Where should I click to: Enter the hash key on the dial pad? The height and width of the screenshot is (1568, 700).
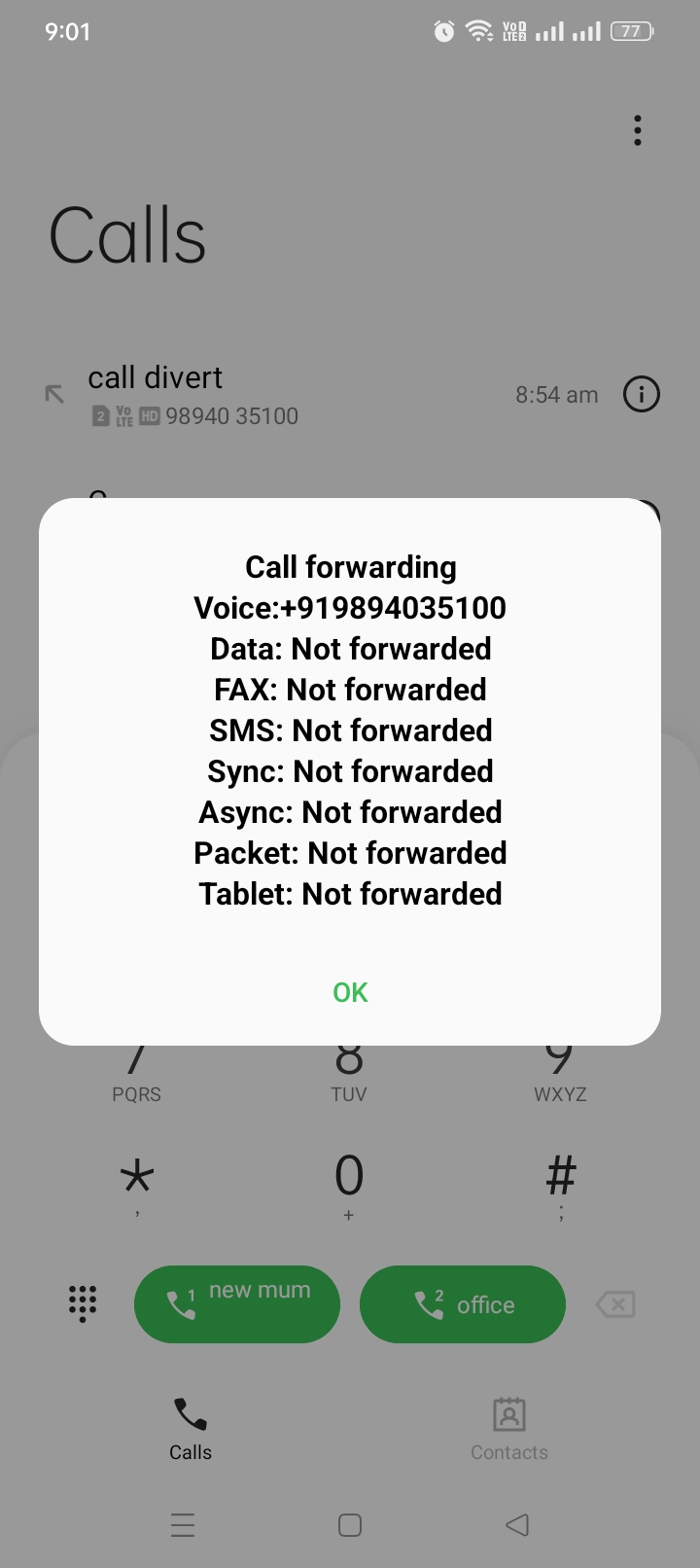click(x=561, y=1183)
